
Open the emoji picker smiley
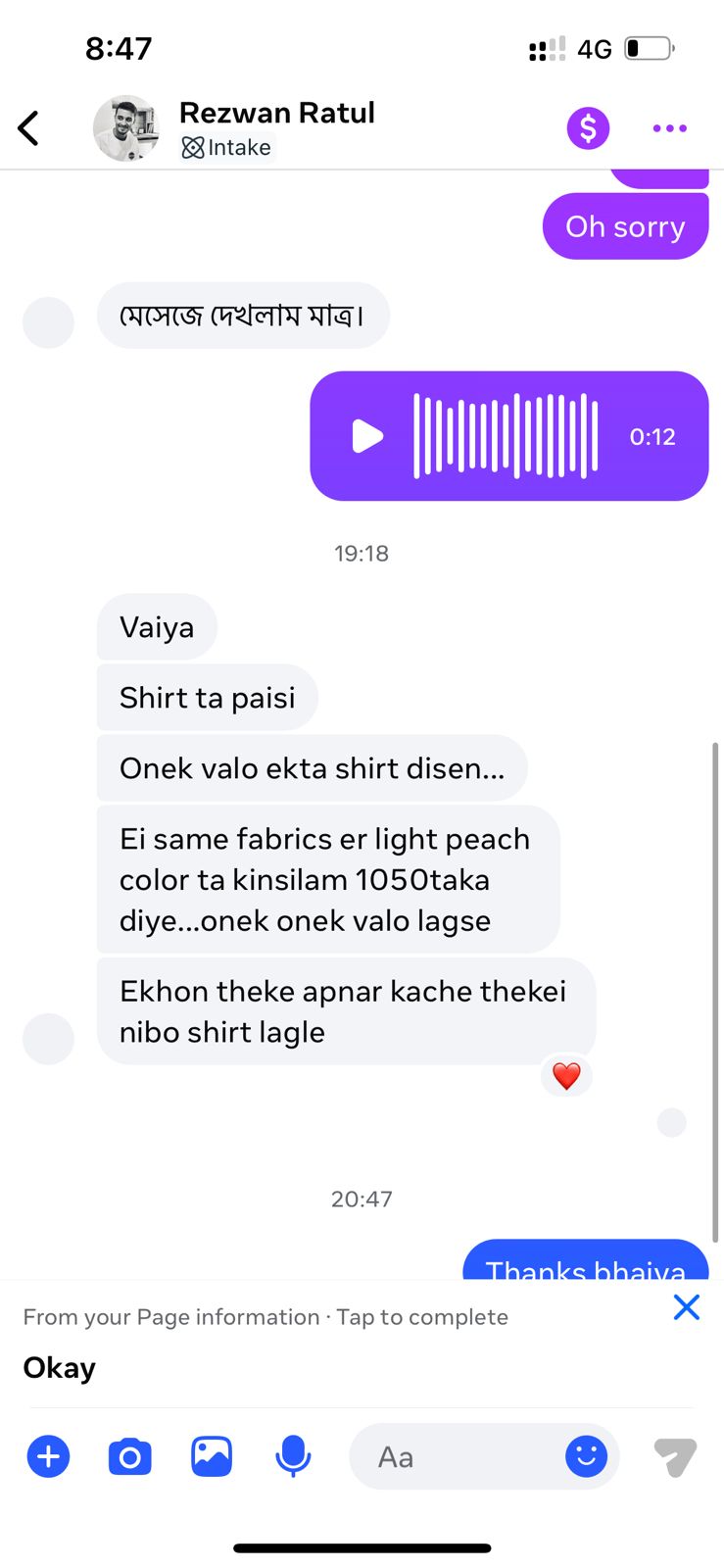pos(586,1456)
